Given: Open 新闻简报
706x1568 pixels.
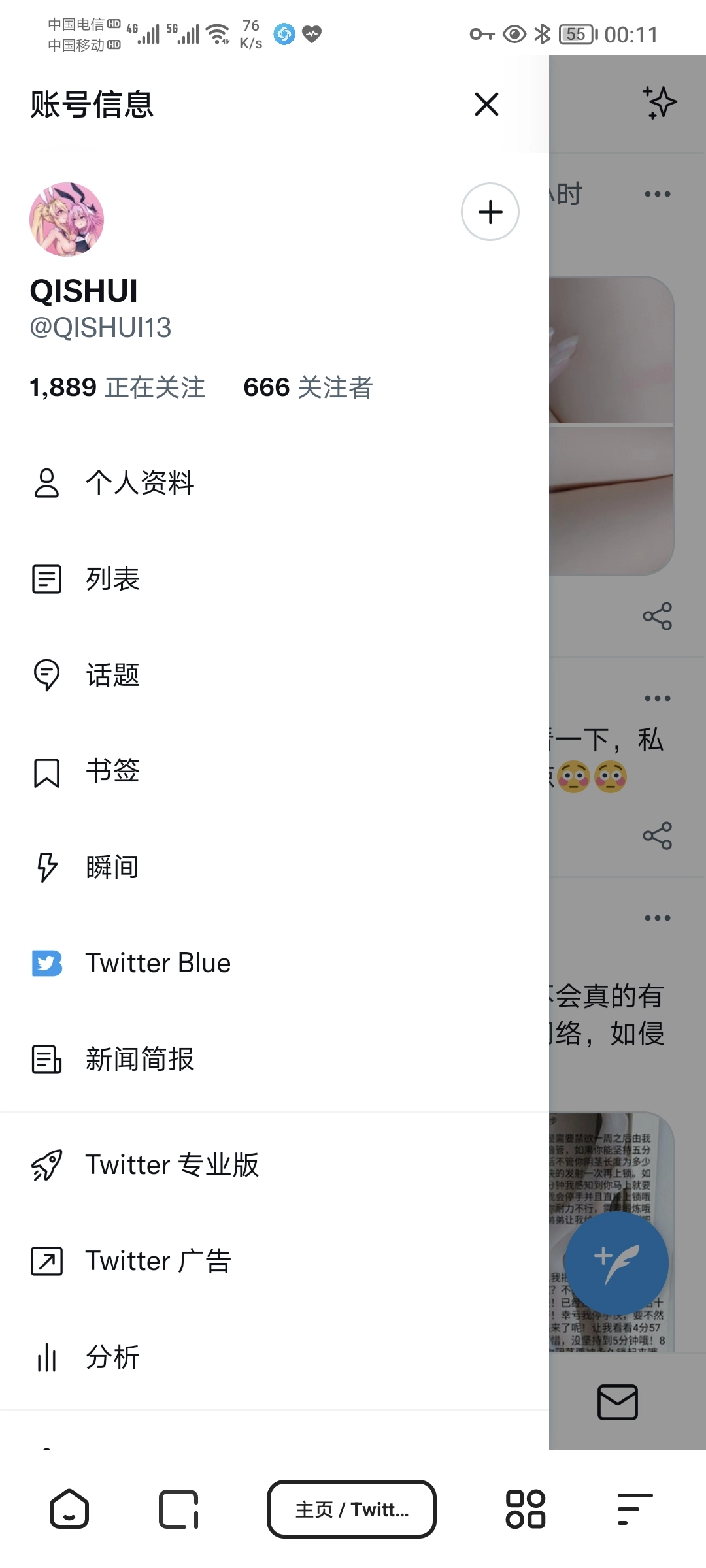Looking at the screenshot, I should coord(140,1059).
